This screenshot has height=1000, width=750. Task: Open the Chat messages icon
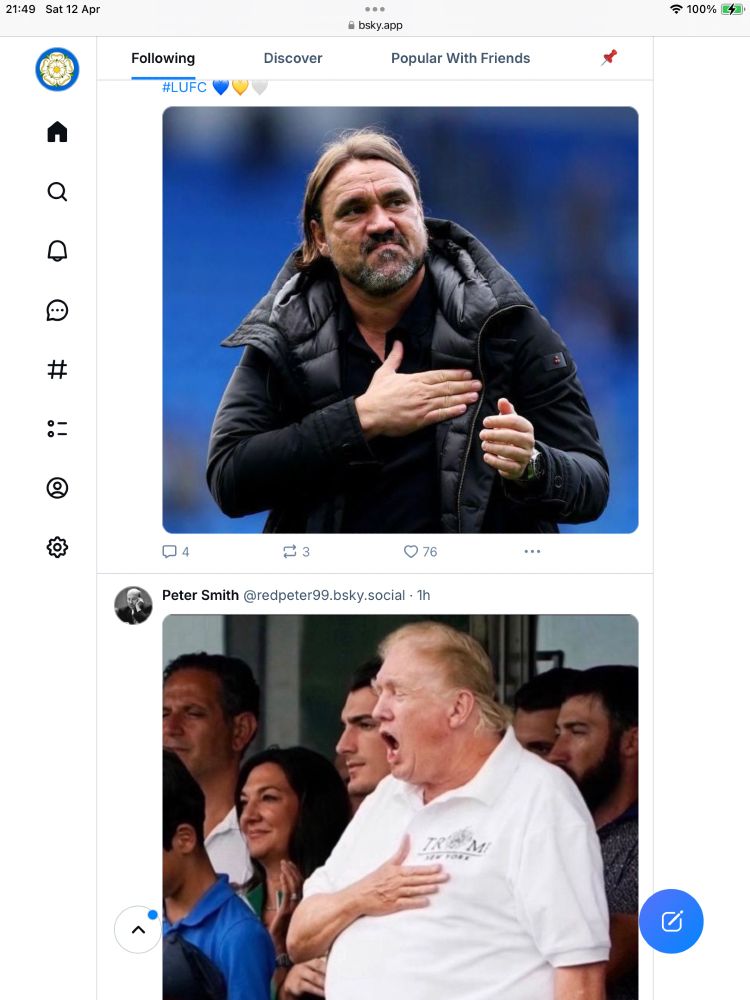57,309
